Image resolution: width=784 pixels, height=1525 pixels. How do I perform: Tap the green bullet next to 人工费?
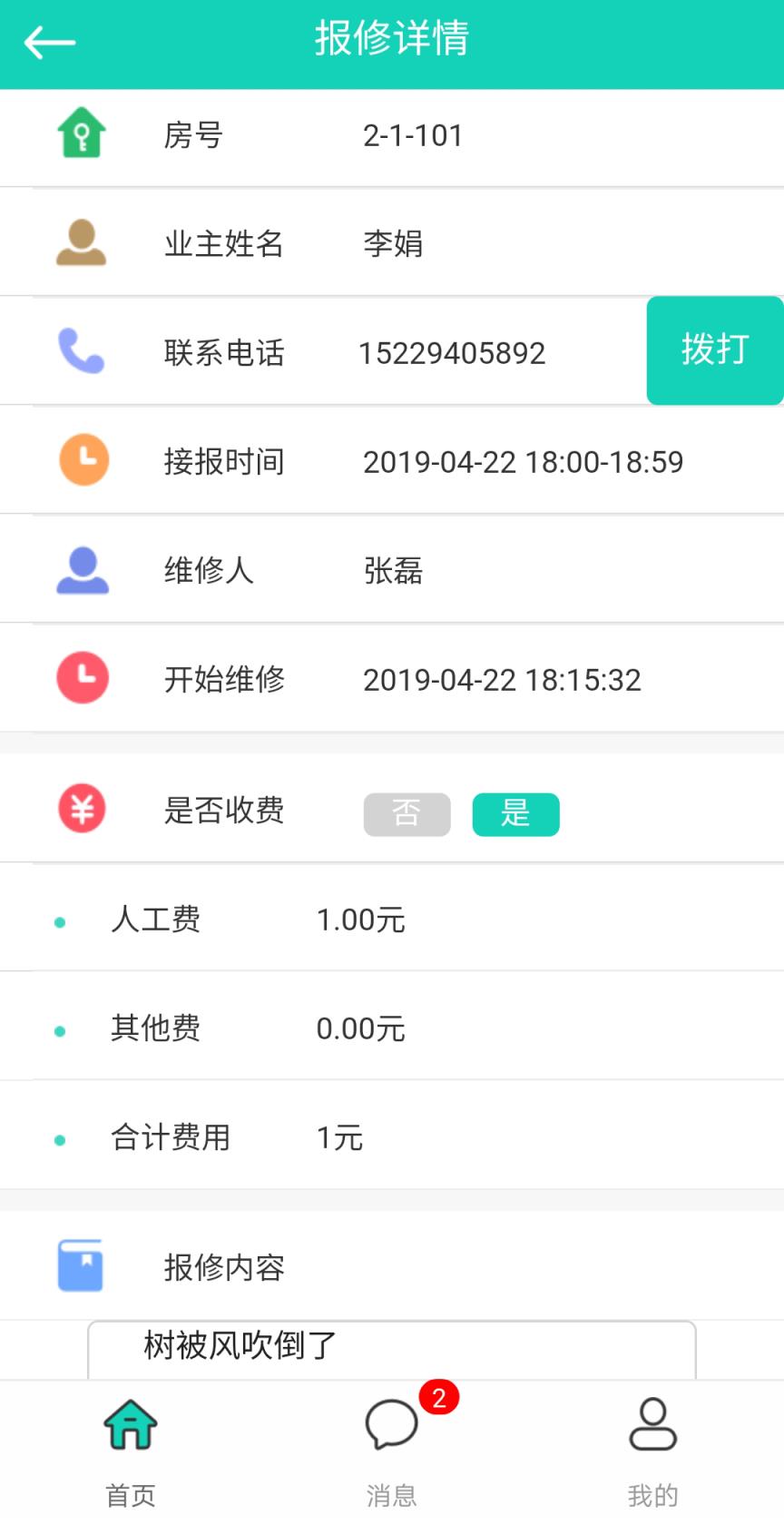tap(61, 920)
